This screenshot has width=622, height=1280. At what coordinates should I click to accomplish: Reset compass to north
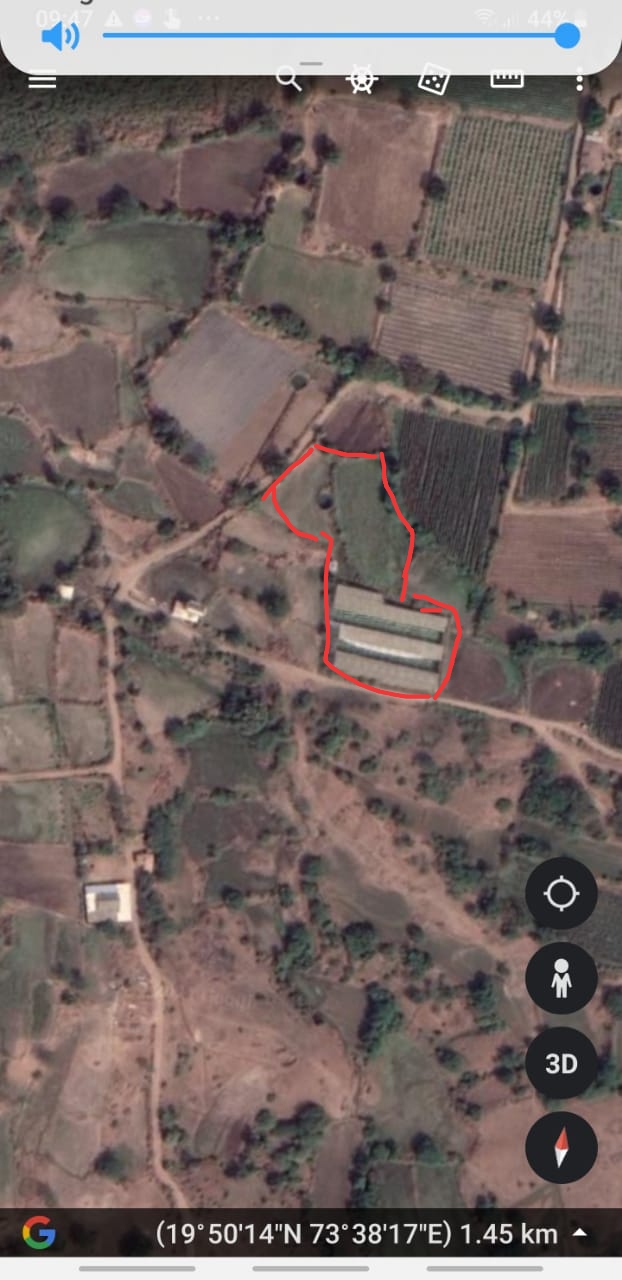tap(561, 1148)
